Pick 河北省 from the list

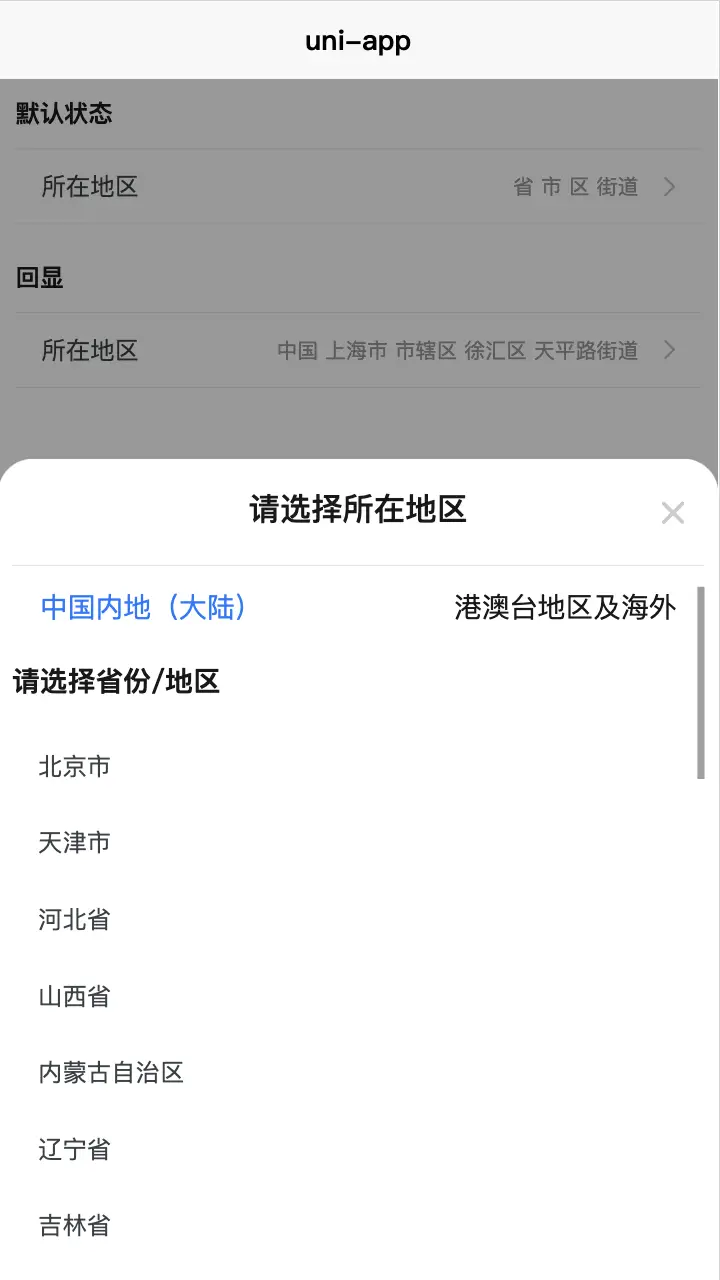75,920
